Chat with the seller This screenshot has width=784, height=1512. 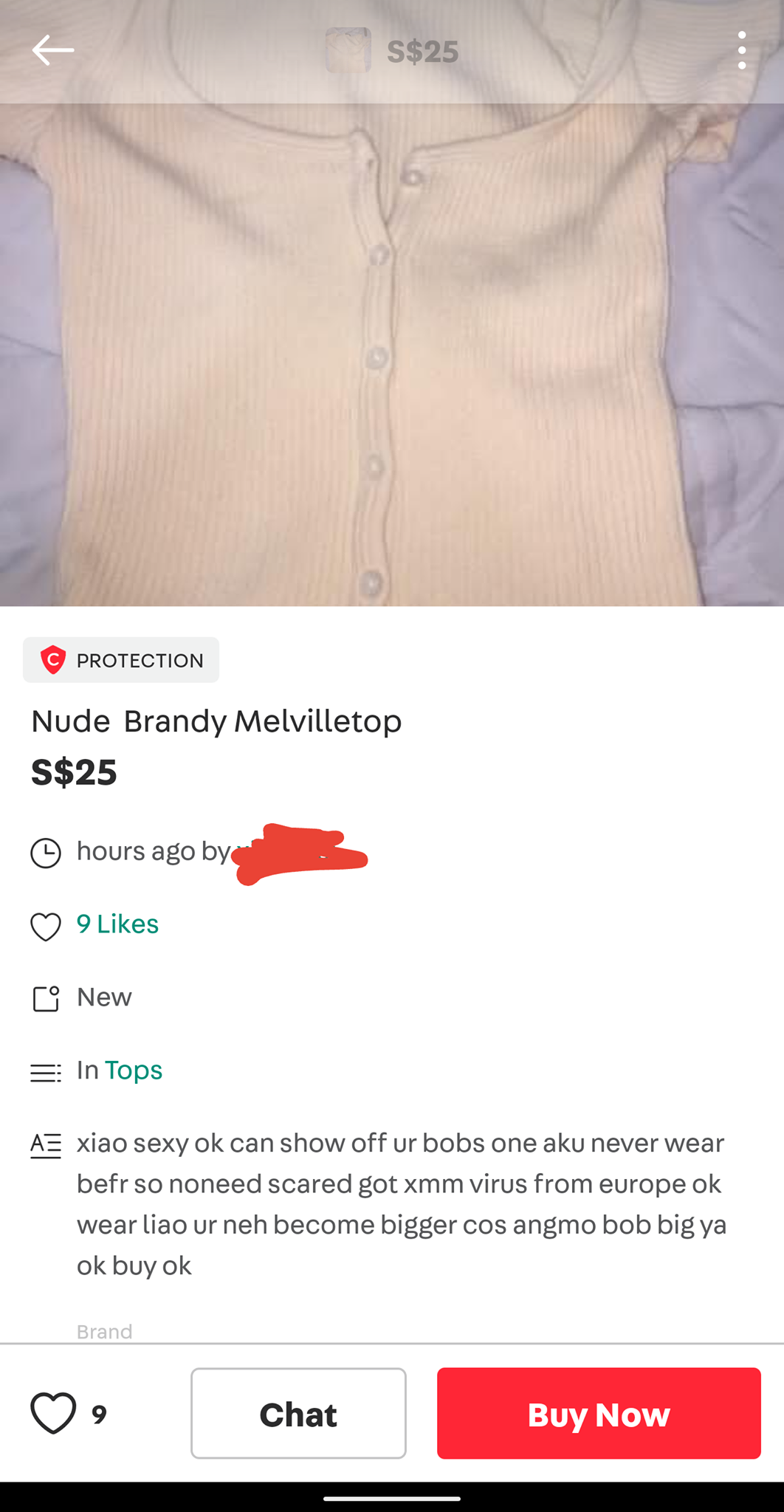(x=298, y=1413)
